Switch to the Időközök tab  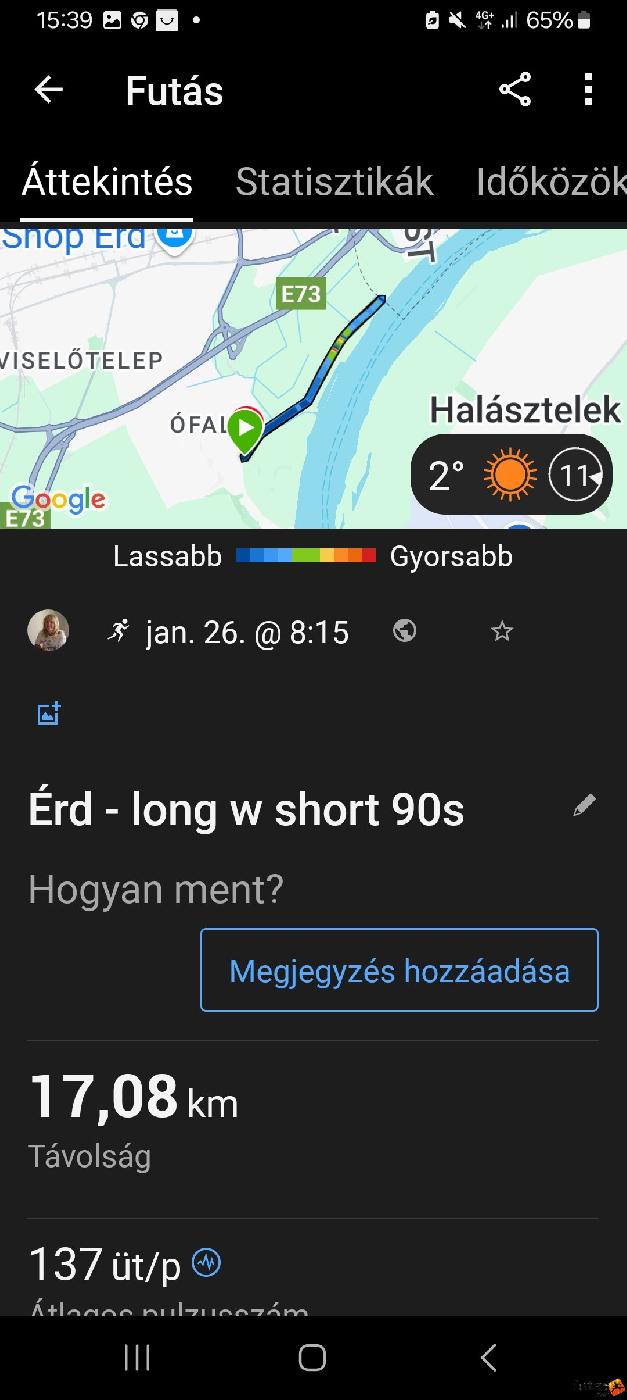pos(550,182)
